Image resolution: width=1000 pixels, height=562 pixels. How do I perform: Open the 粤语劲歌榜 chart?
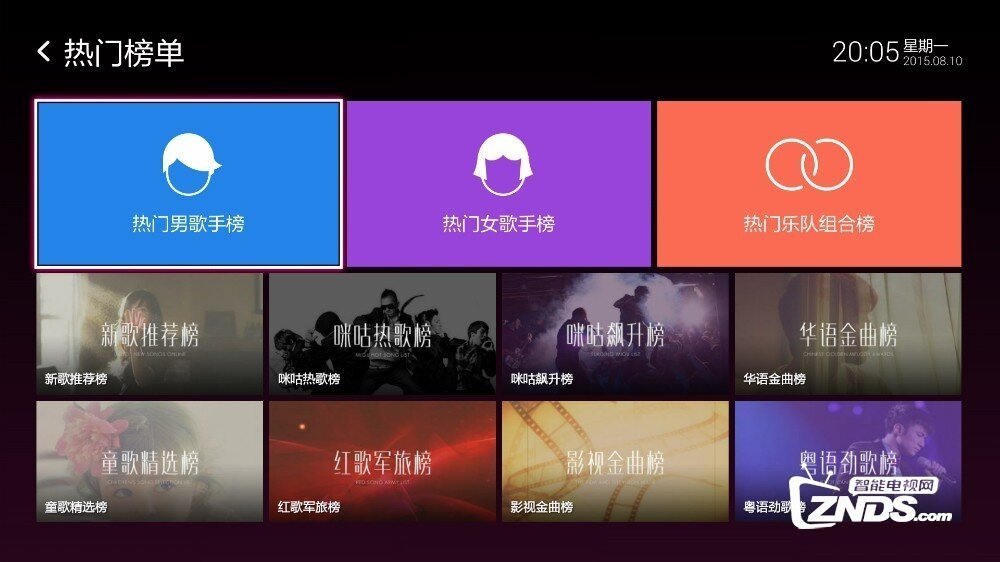848,461
